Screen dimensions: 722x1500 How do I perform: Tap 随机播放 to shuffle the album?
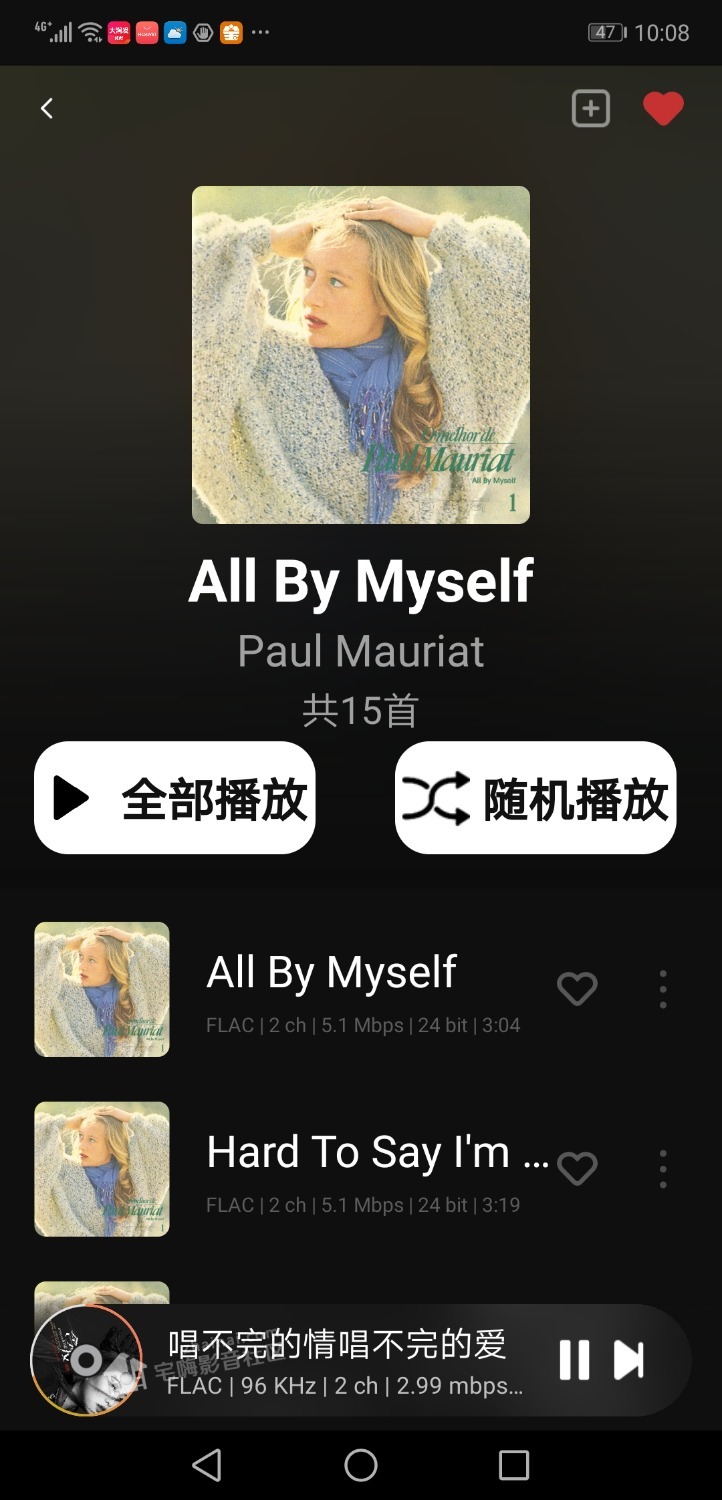tap(536, 798)
